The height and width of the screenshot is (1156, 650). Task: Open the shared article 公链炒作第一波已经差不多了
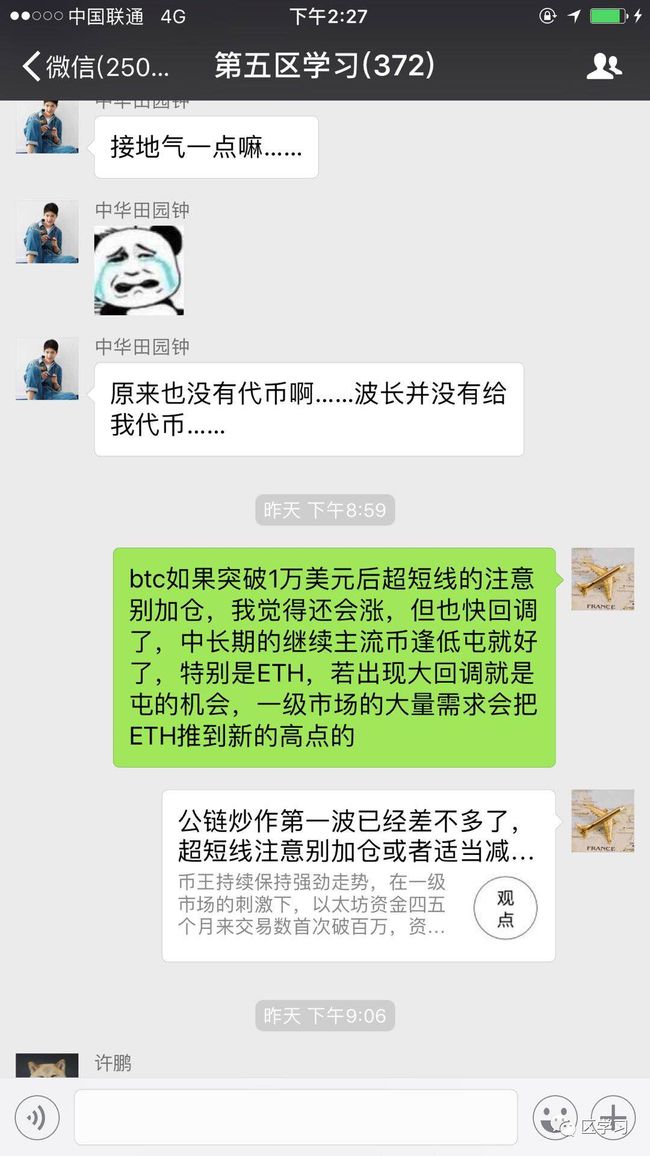(x=358, y=875)
